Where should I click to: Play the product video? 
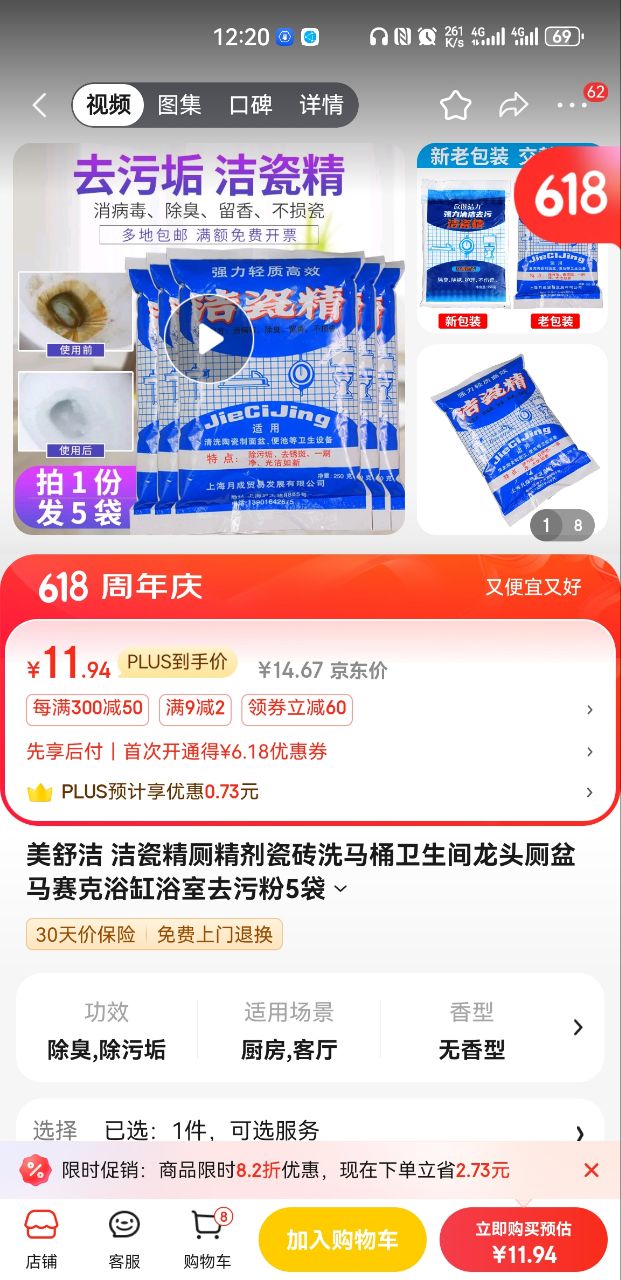pyautogui.click(x=209, y=340)
